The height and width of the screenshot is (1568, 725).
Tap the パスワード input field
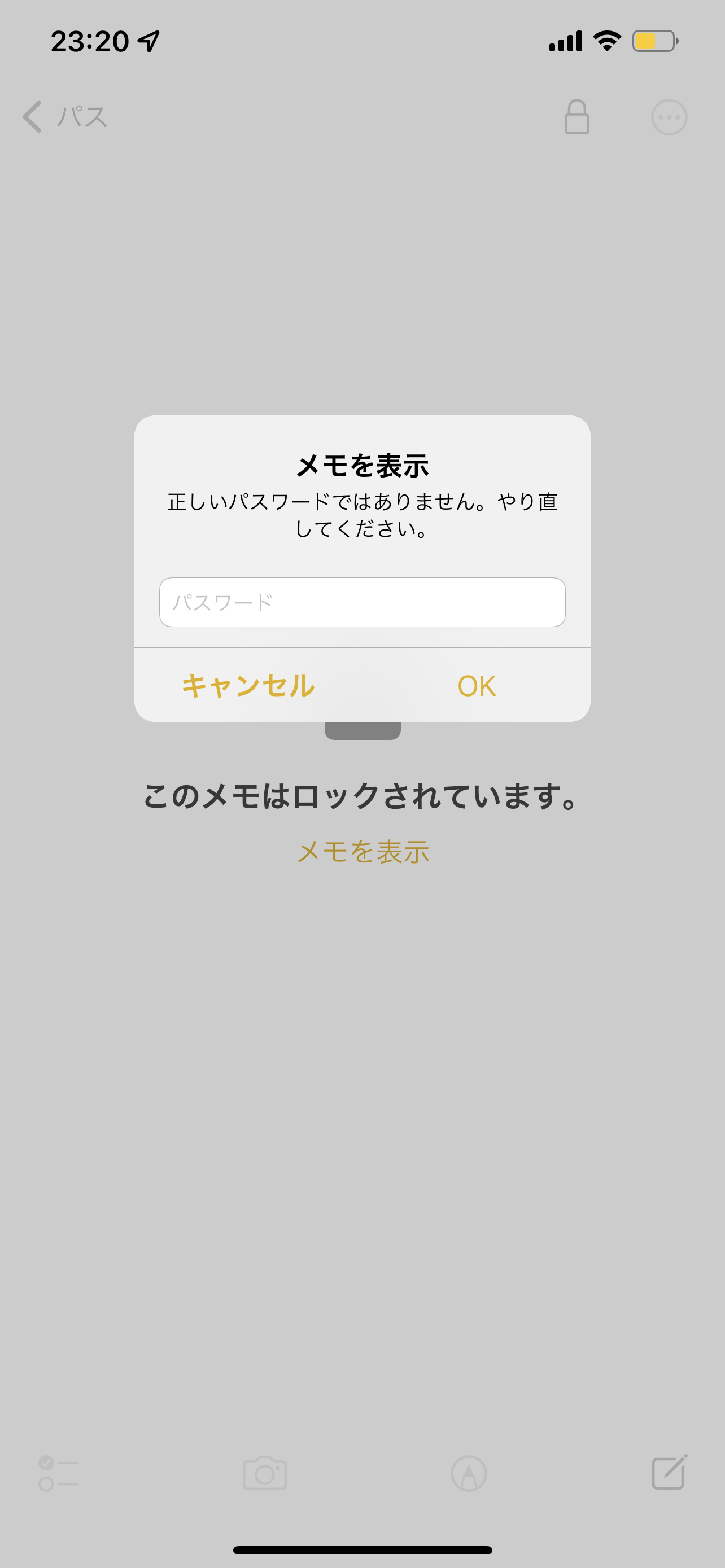[x=362, y=602]
